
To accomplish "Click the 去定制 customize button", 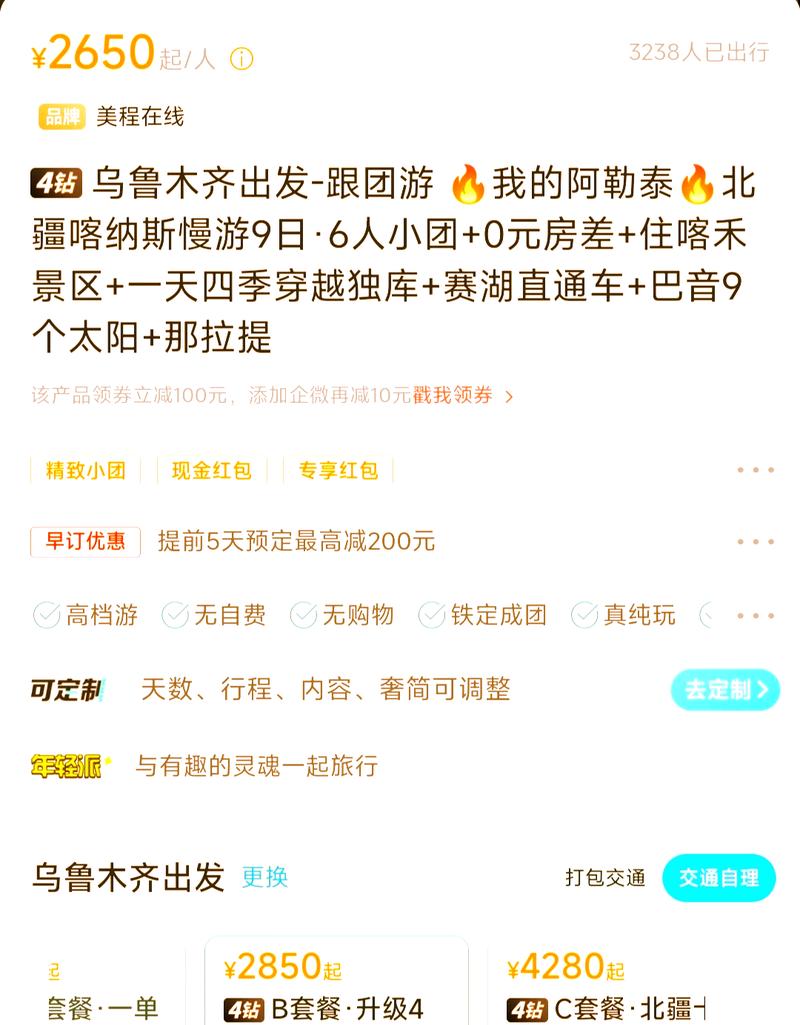I will [723, 690].
